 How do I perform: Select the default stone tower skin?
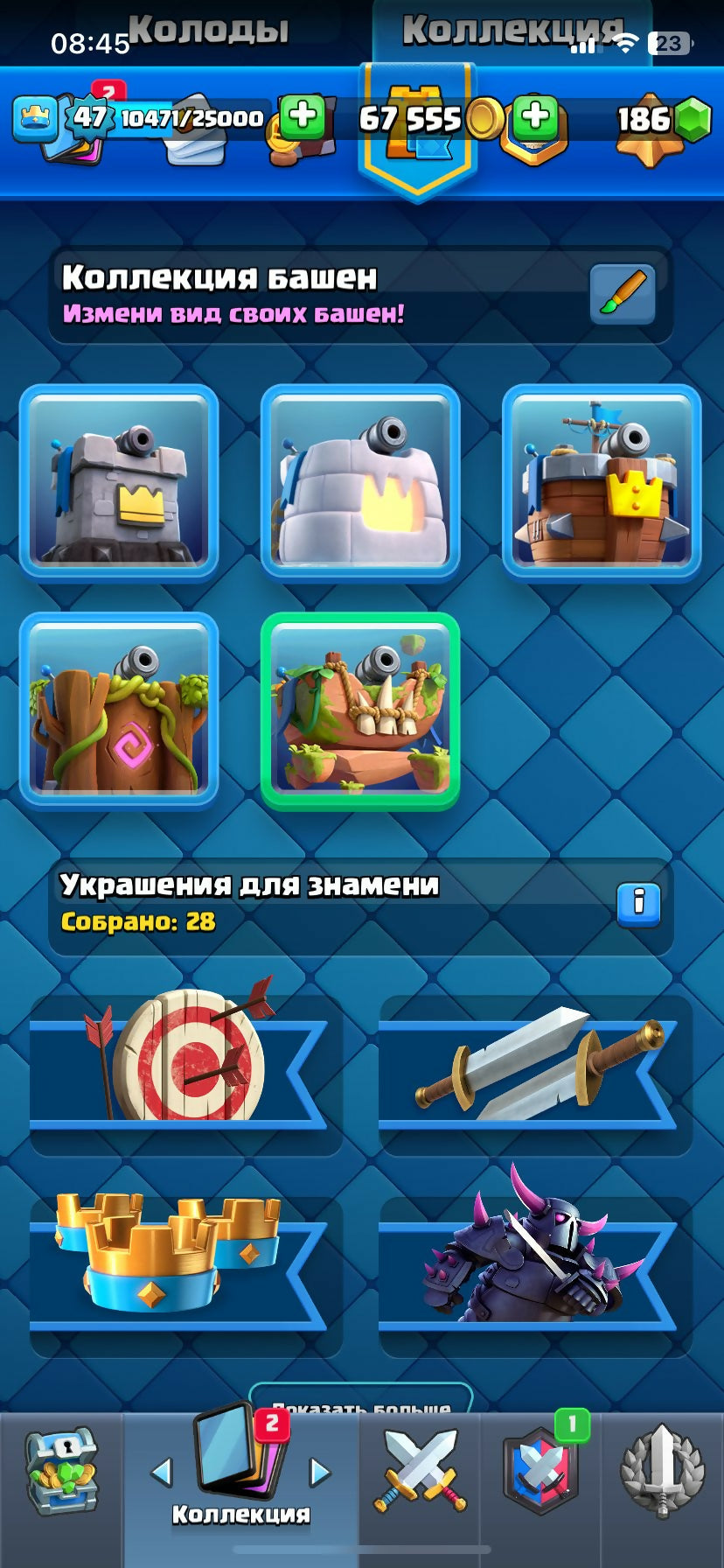click(119, 482)
